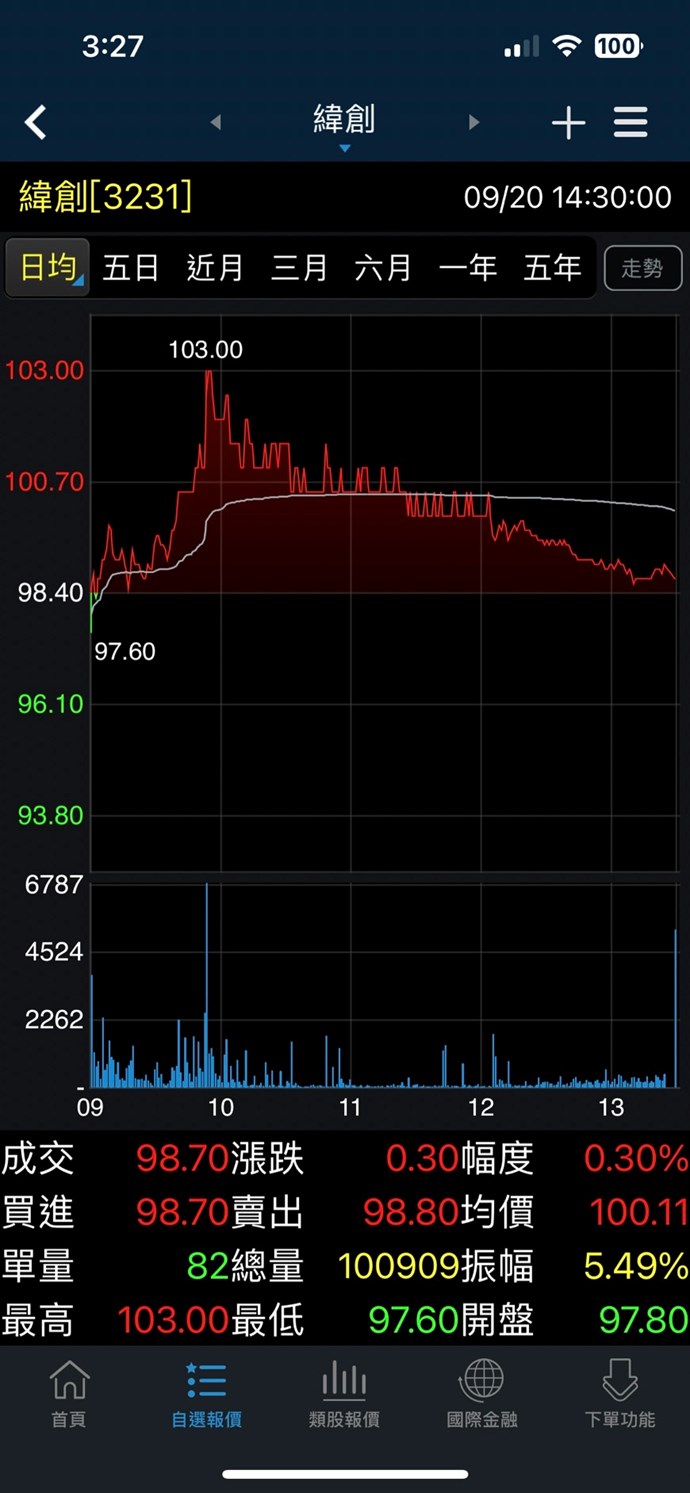Image resolution: width=690 pixels, height=1493 pixels.
Task: Switch to the 國際金融 tab
Action: click(482, 1395)
